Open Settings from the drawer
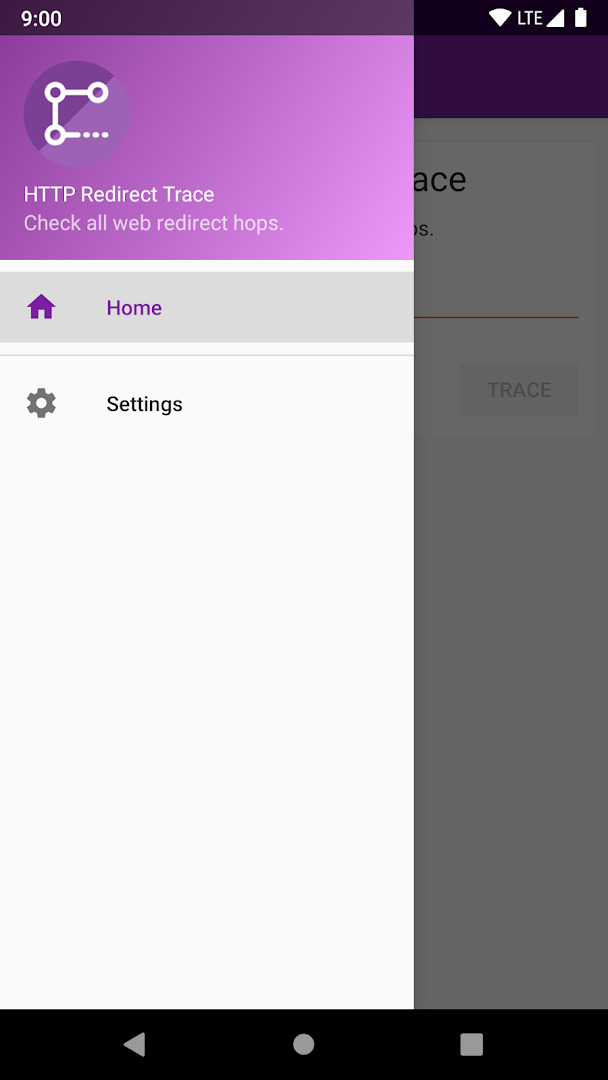The image size is (608, 1080). click(x=207, y=404)
